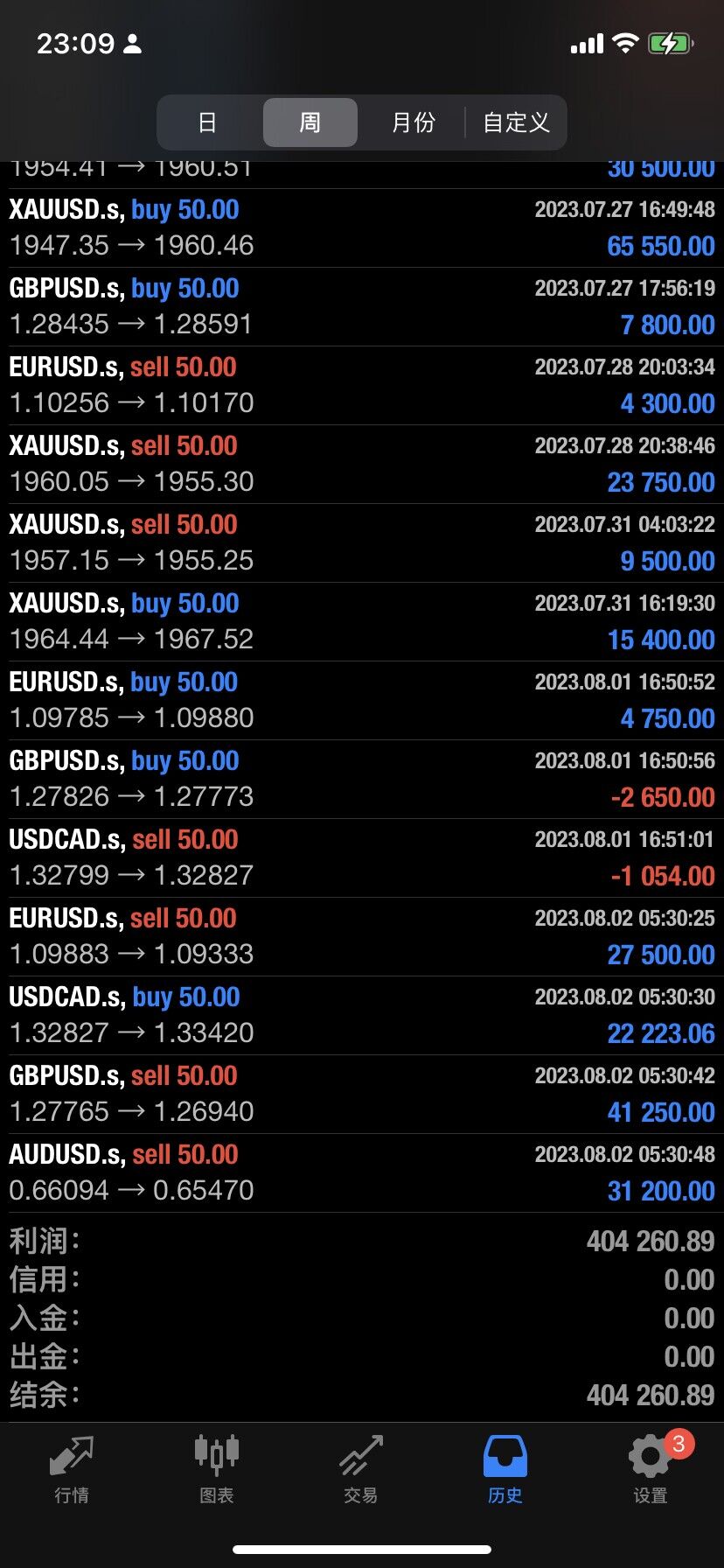View USDCAD.s sell trade with -1 054.00 loss
This screenshot has height=1568, width=724.
pyautogui.click(x=362, y=857)
